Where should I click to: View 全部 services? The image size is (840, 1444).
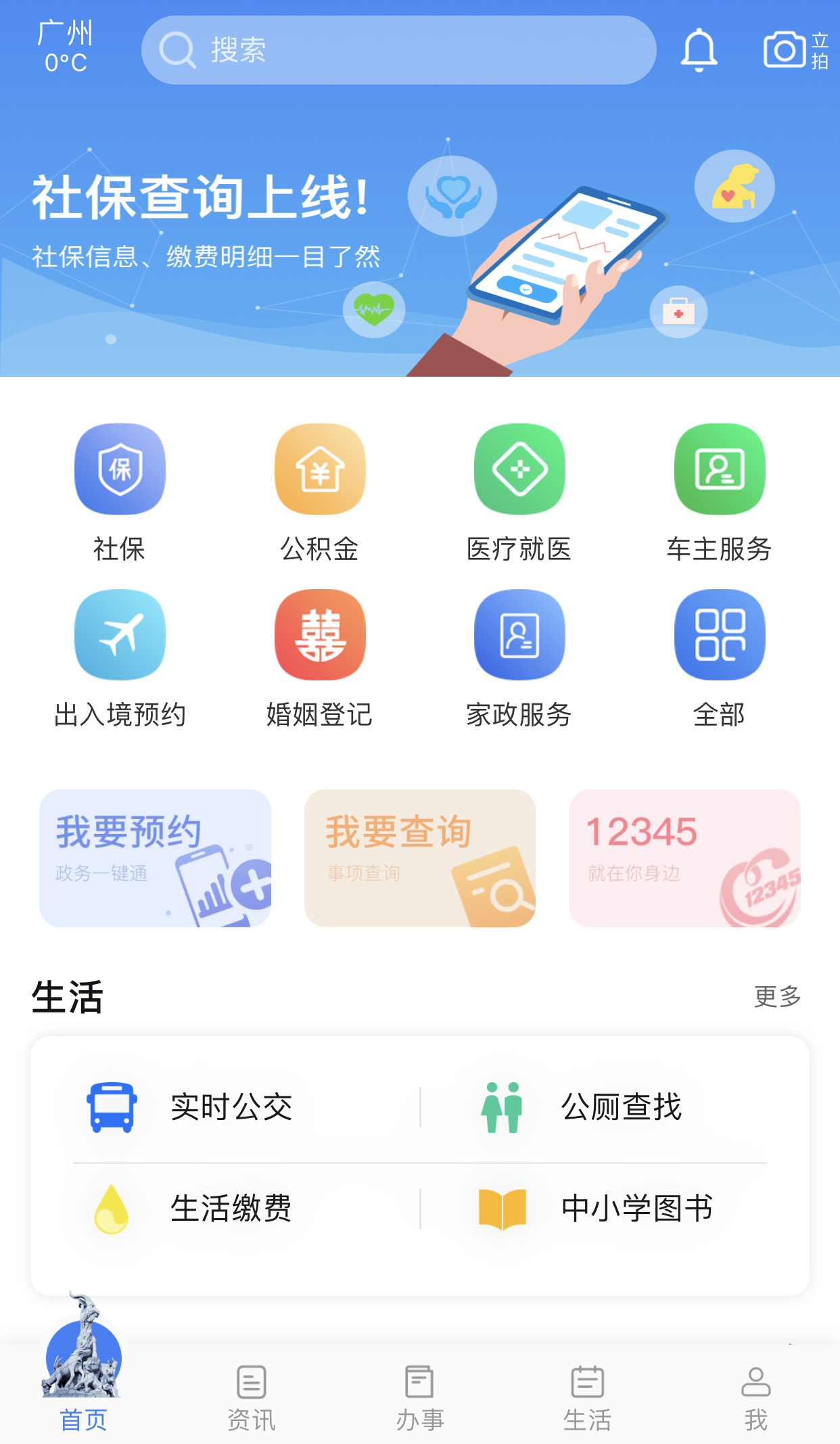[719, 658]
